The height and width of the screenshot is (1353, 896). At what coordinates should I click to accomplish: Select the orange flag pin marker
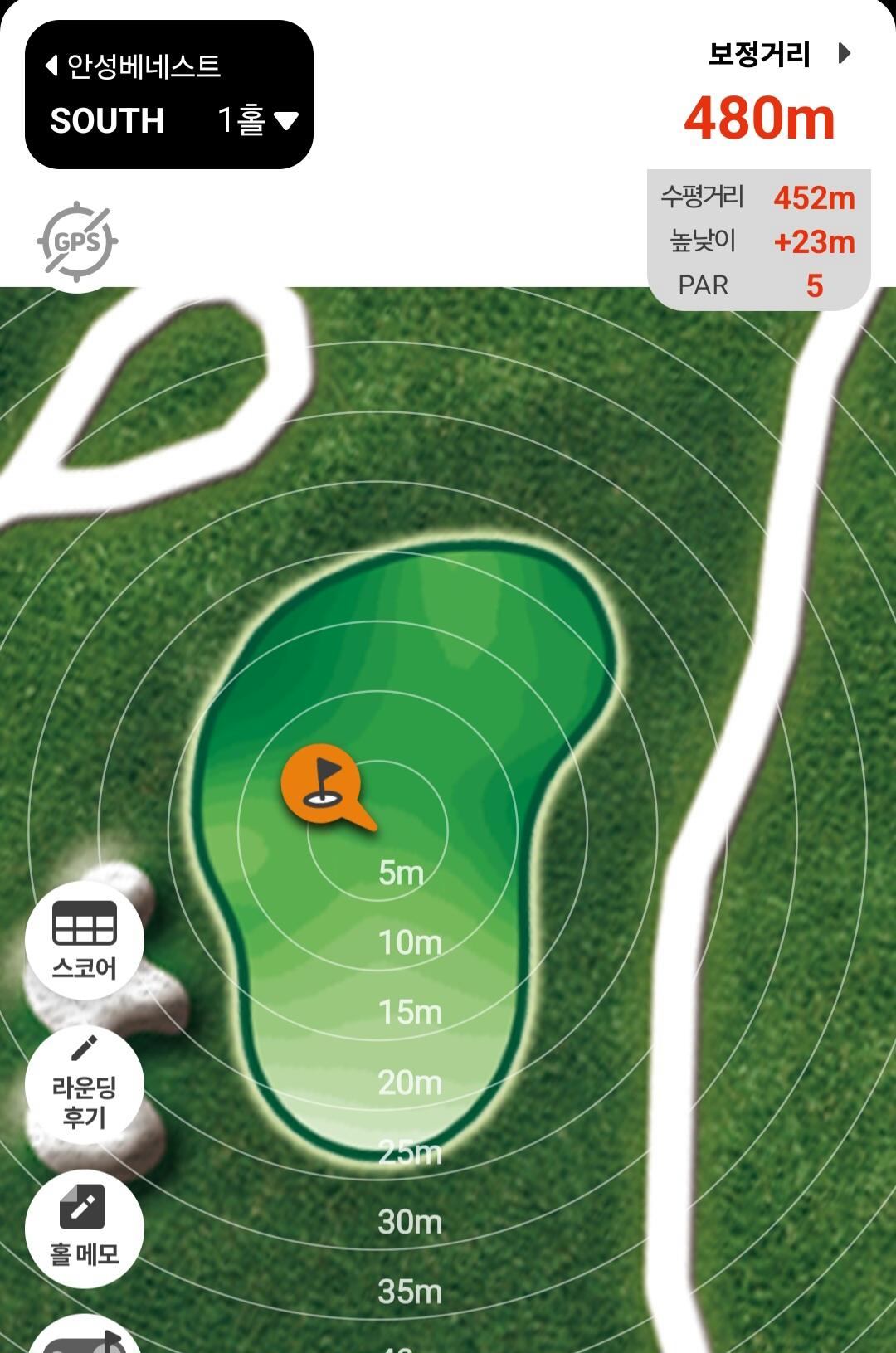(x=322, y=783)
